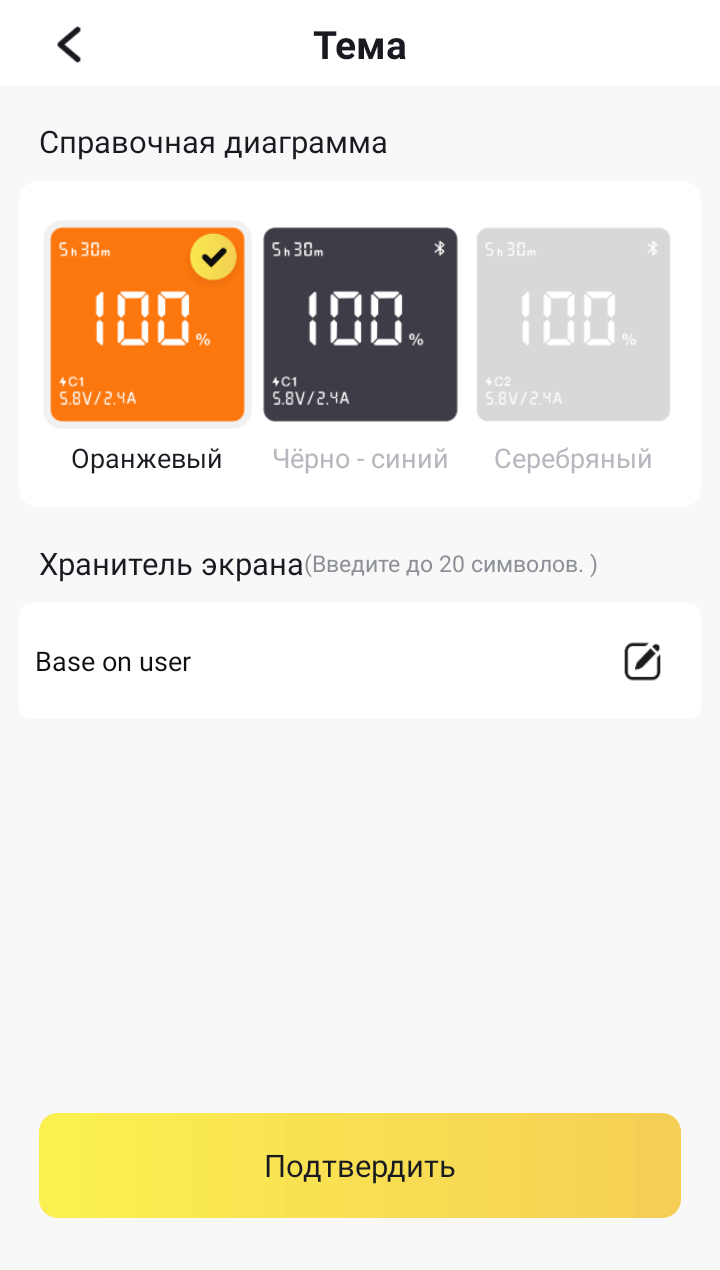Edit the screensaver text
Screen dimensions: 720x1270
(x=642, y=662)
